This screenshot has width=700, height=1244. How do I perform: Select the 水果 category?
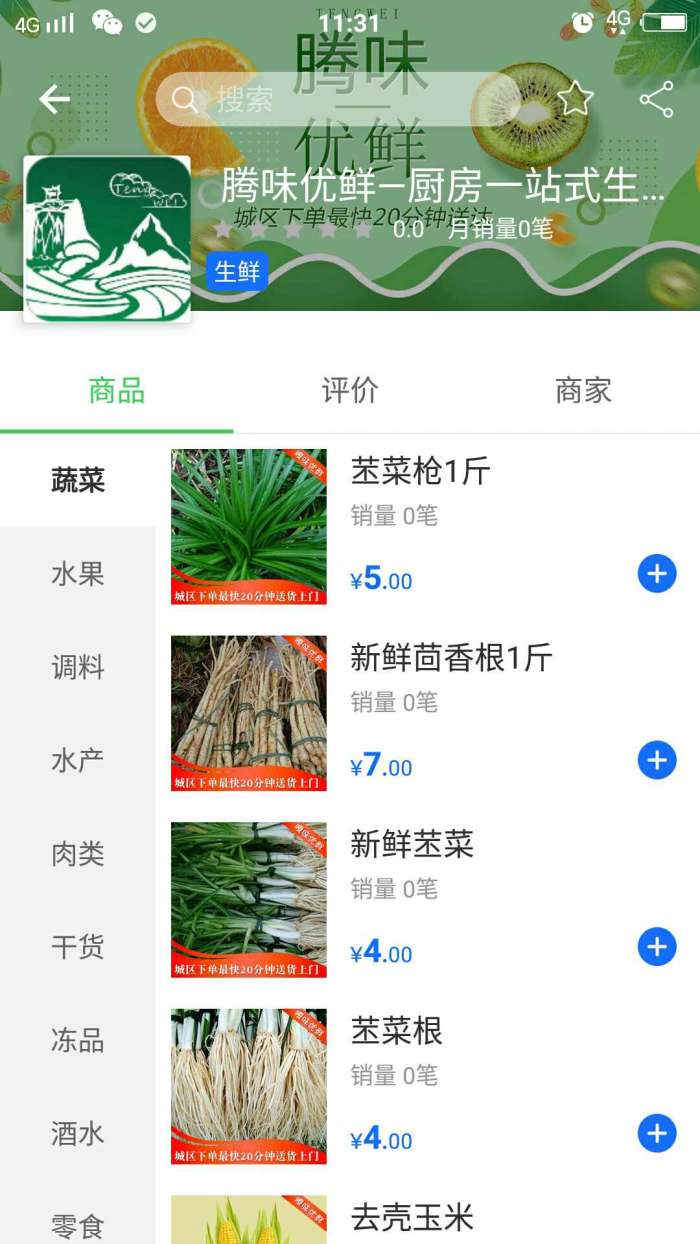[78, 574]
